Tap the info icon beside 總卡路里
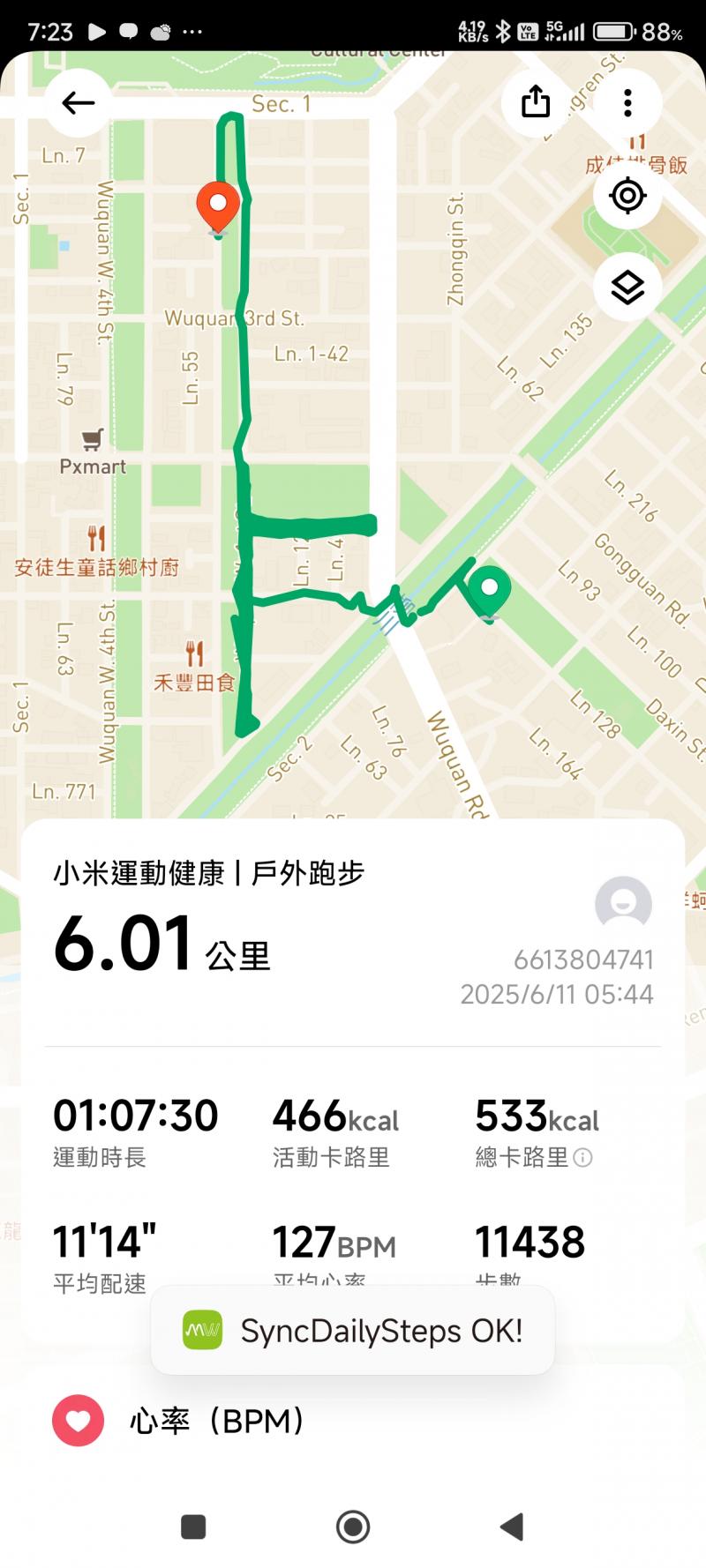This screenshot has width=706, height=1568. (582, 1157)
